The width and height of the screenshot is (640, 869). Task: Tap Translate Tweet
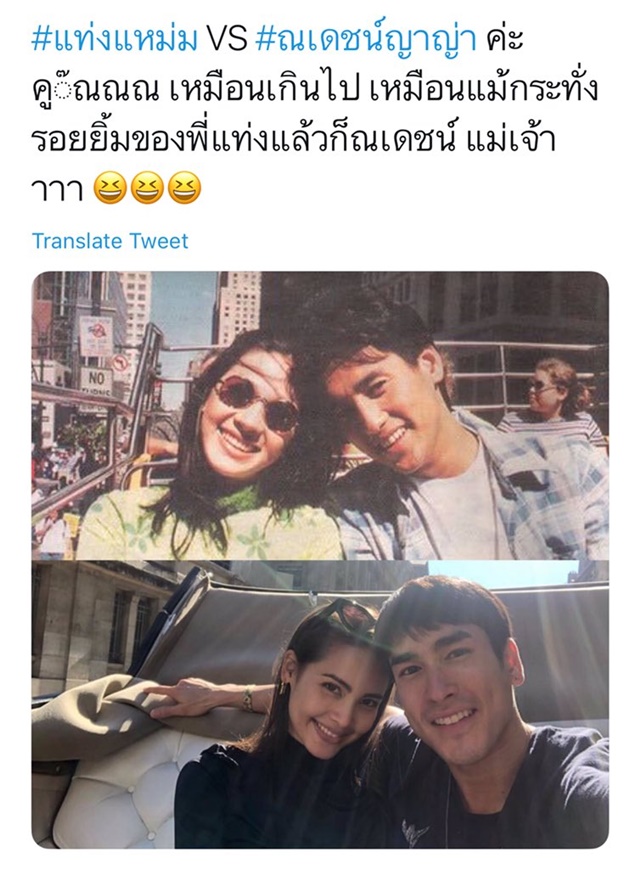click(x=110, y=240)
